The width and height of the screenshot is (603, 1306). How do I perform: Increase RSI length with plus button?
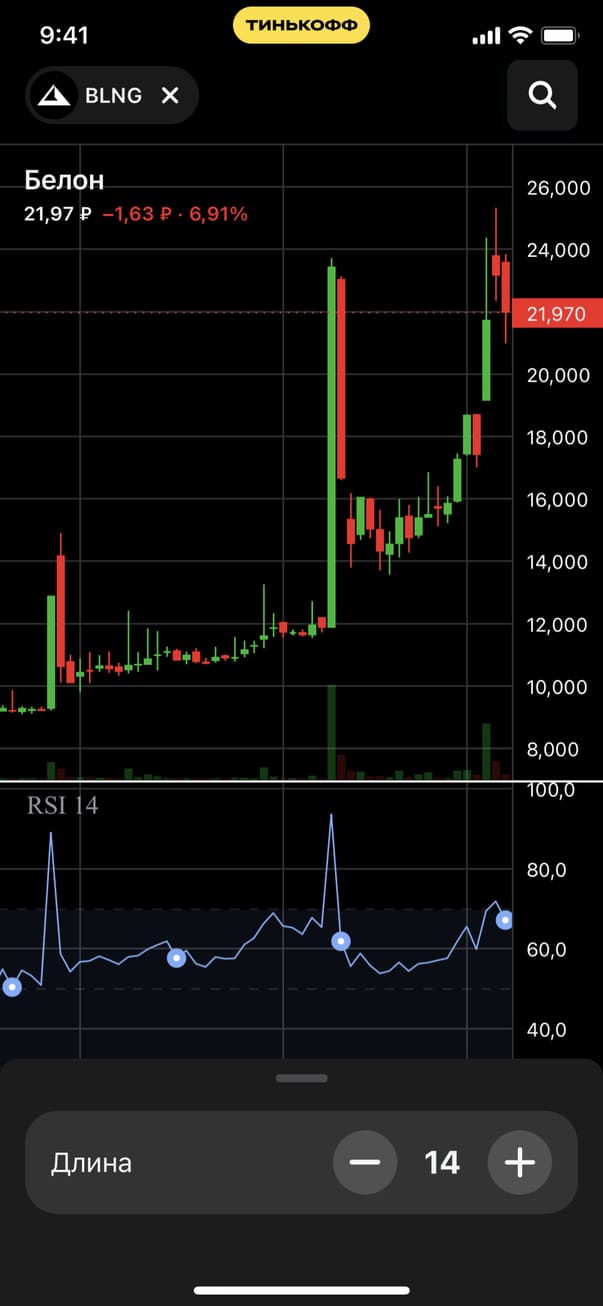(x=519, y=1162)
